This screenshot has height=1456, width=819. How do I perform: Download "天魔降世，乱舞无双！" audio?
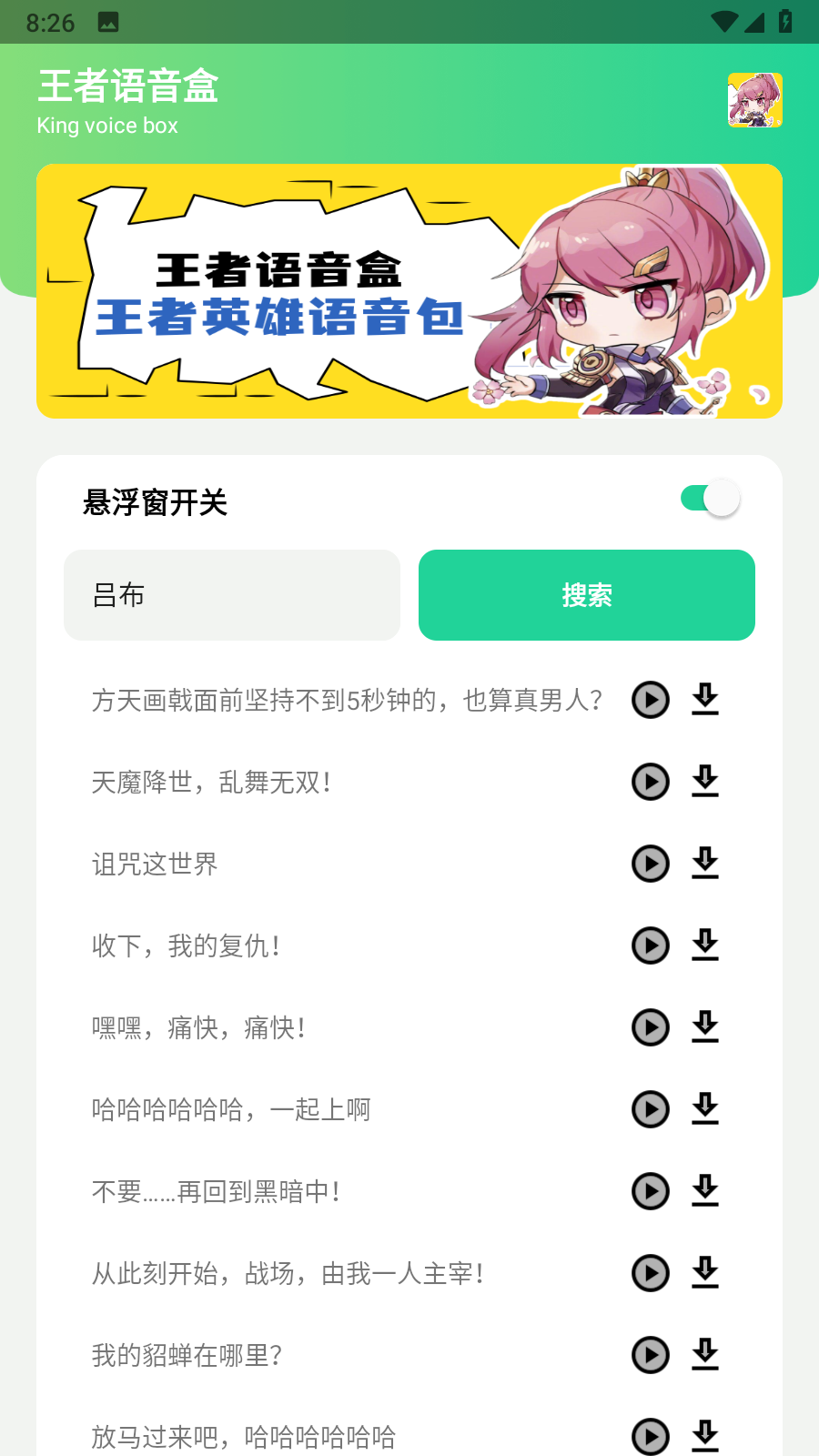[x=704, y=783]
